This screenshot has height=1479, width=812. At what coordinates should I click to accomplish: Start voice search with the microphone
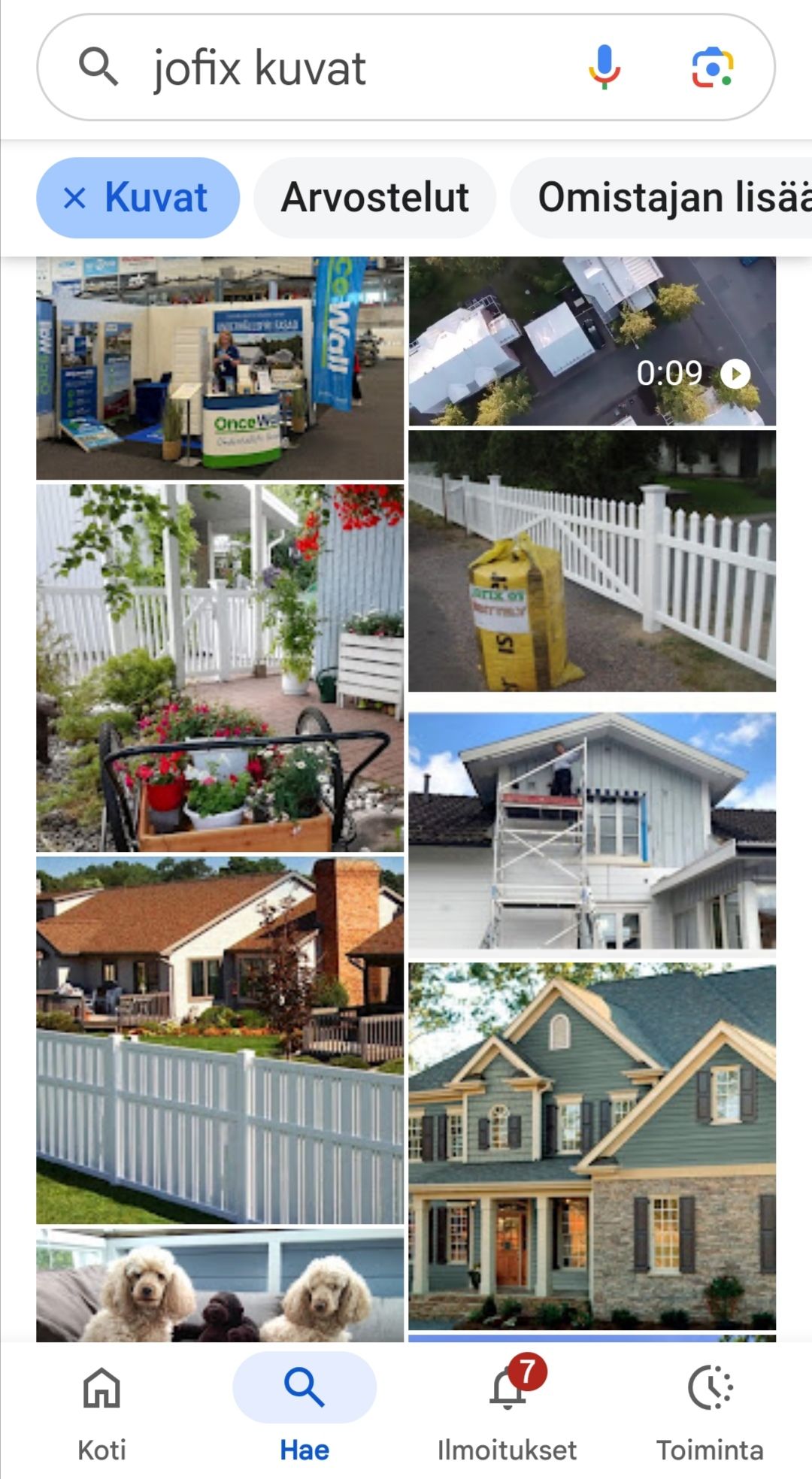[604, 68]
